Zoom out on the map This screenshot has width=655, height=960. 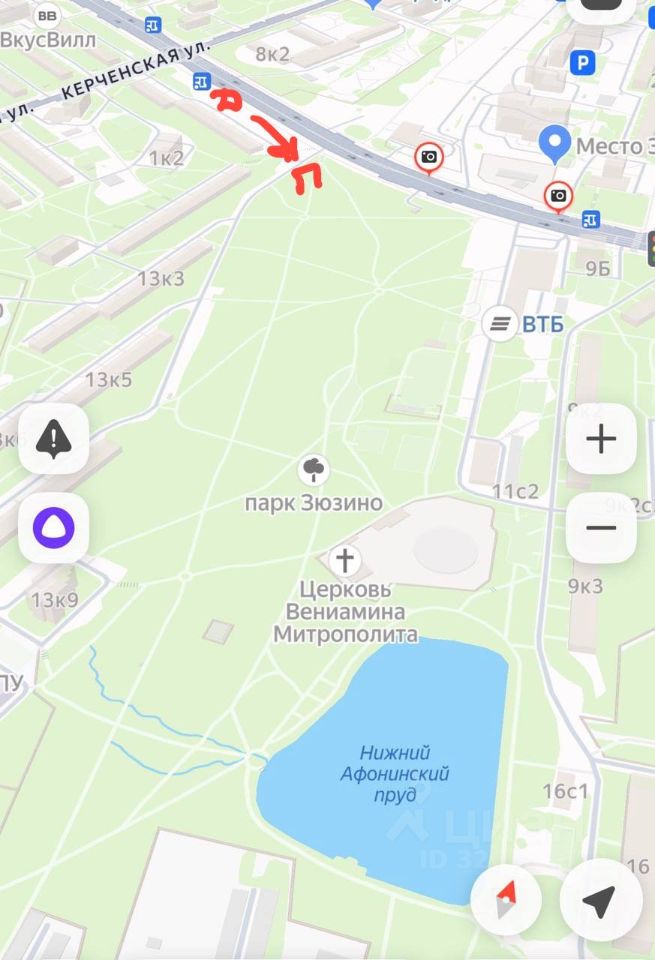click(601, 528)
